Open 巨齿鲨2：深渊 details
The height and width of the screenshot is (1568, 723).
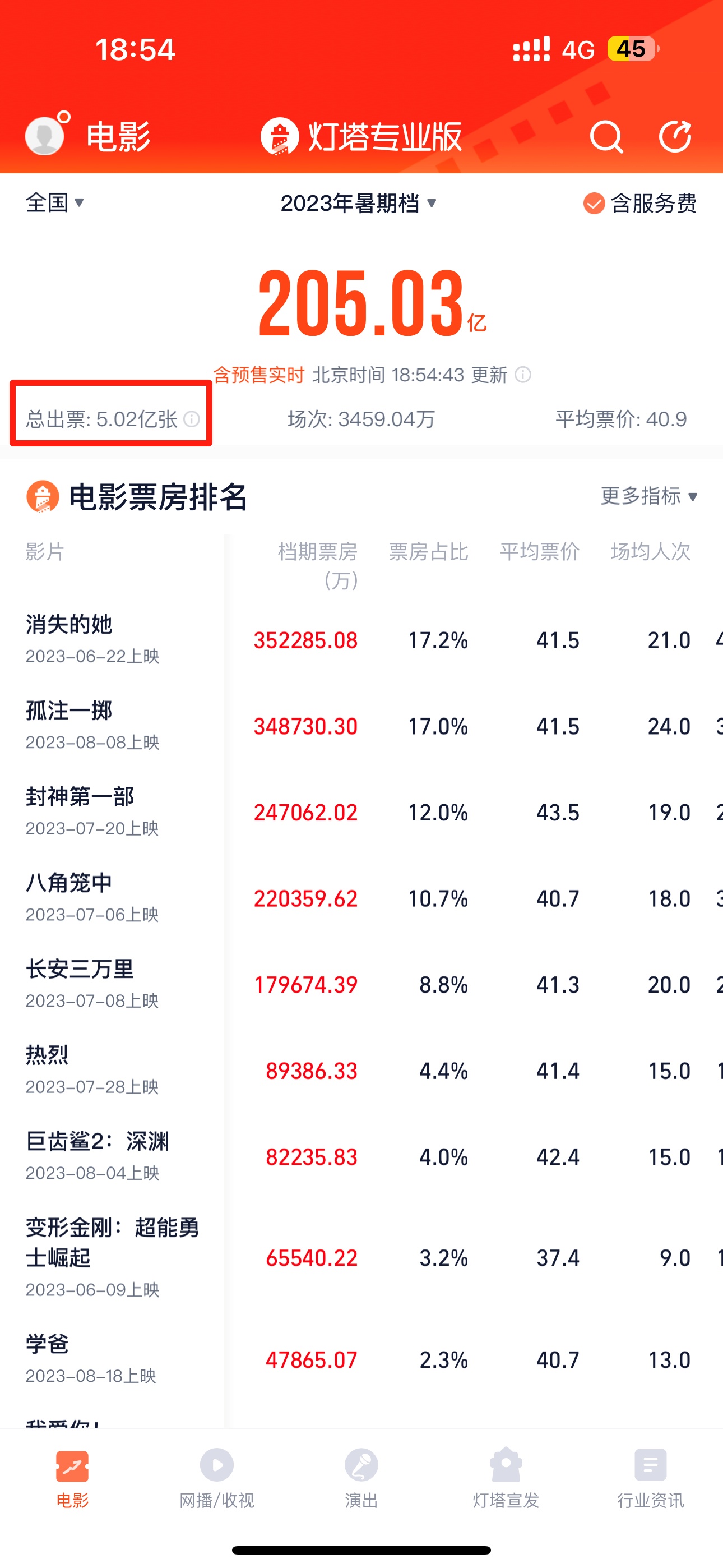coord(98,1141)
